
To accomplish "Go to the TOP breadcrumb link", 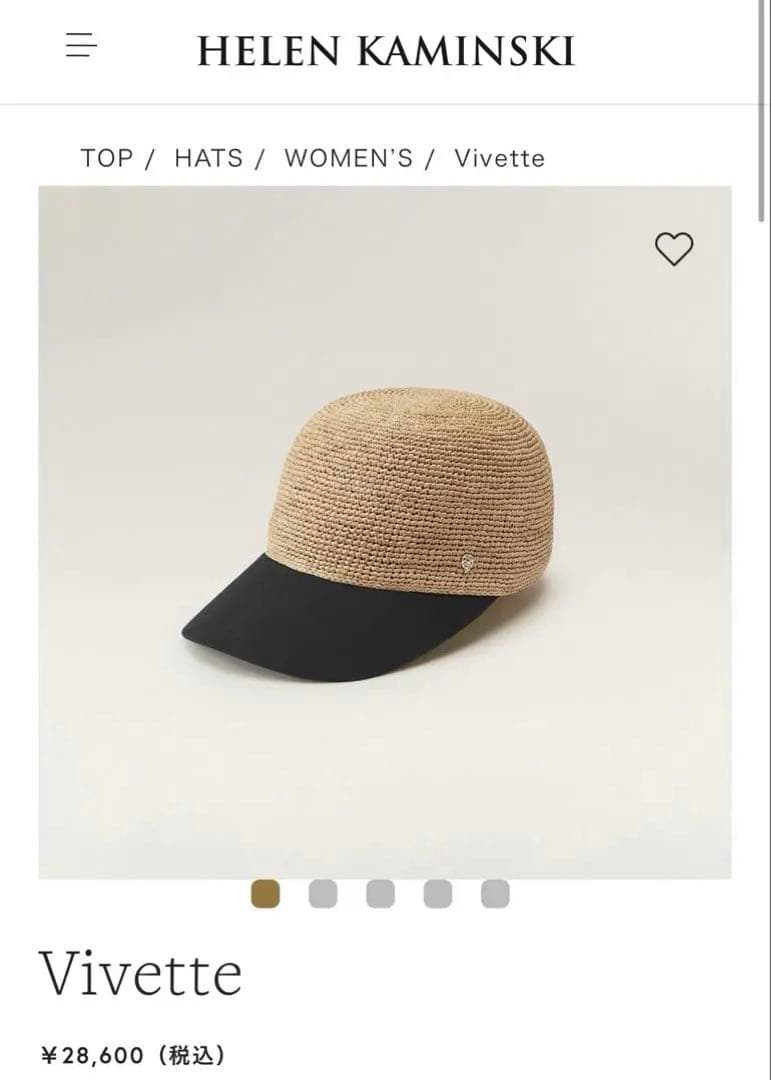I will click(x=106, y=158).
